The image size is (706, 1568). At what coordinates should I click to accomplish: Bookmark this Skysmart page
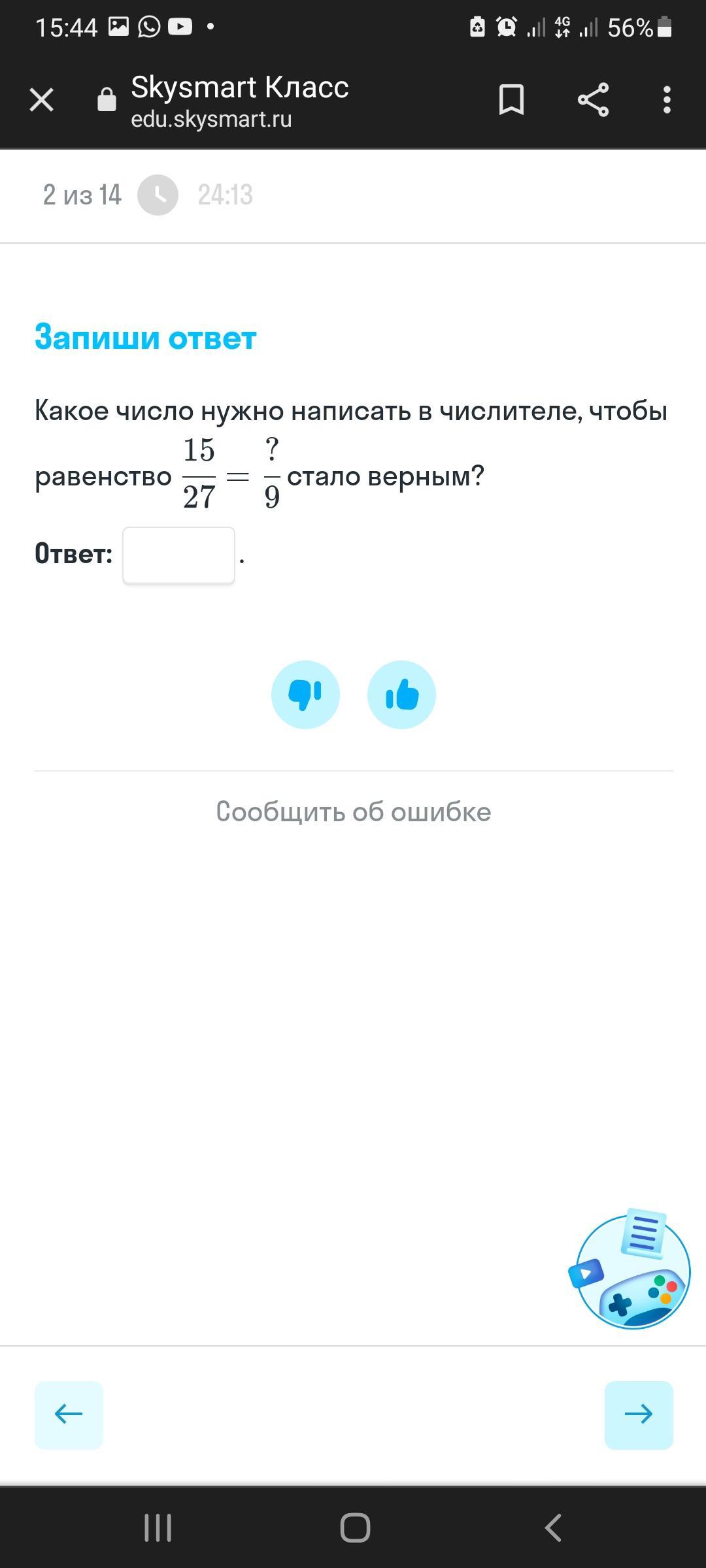point(511,100)
